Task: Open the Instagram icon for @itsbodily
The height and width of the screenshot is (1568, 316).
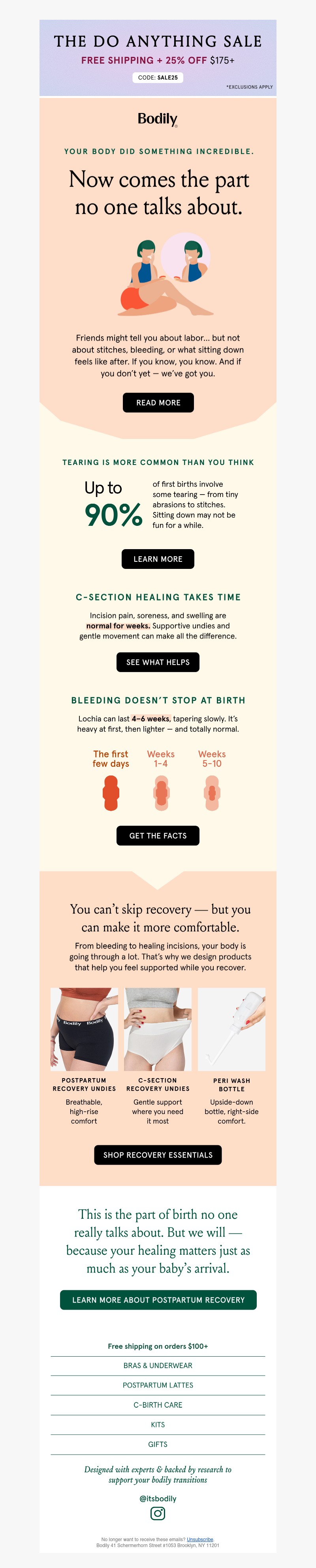Action: [x=158, y=1513]
